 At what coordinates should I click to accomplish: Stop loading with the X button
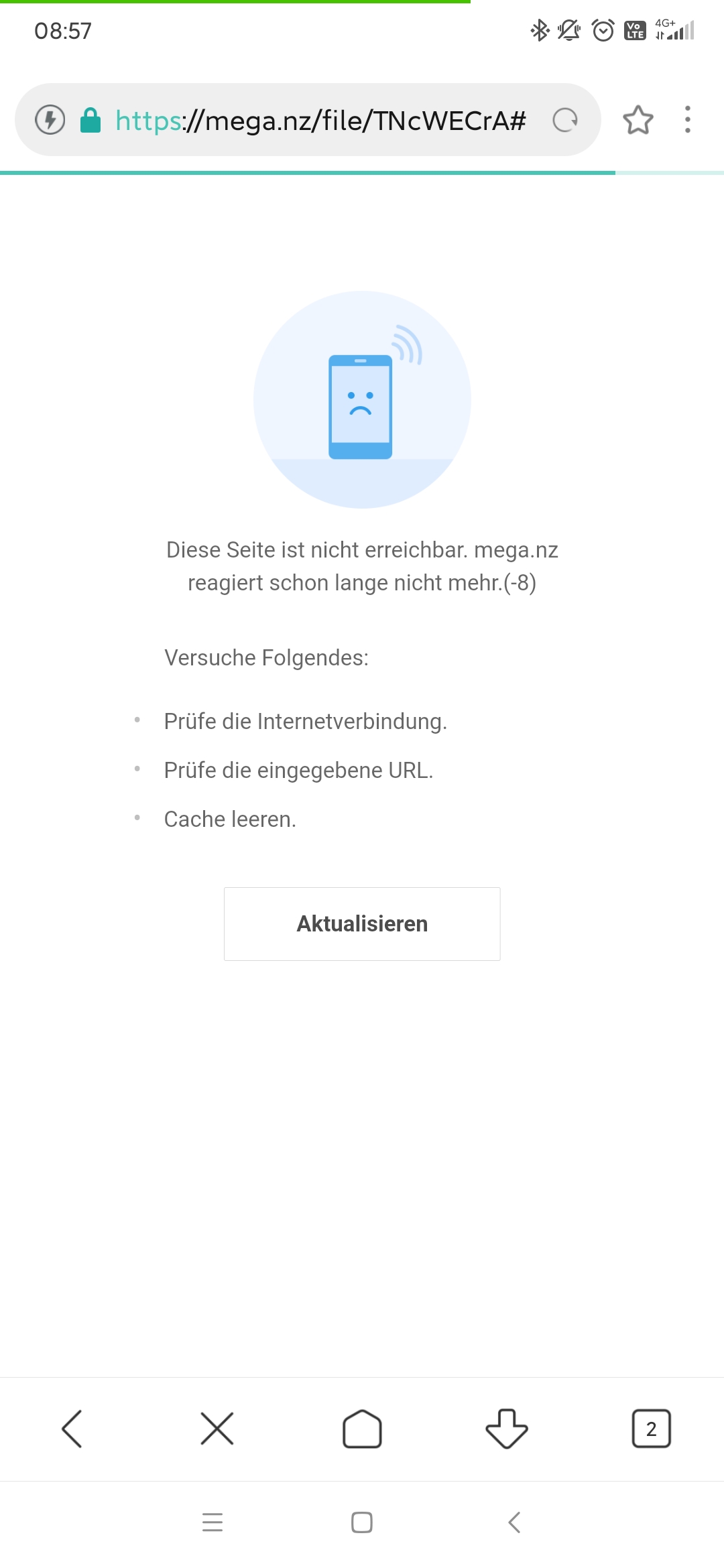[x=217, y=1429]
